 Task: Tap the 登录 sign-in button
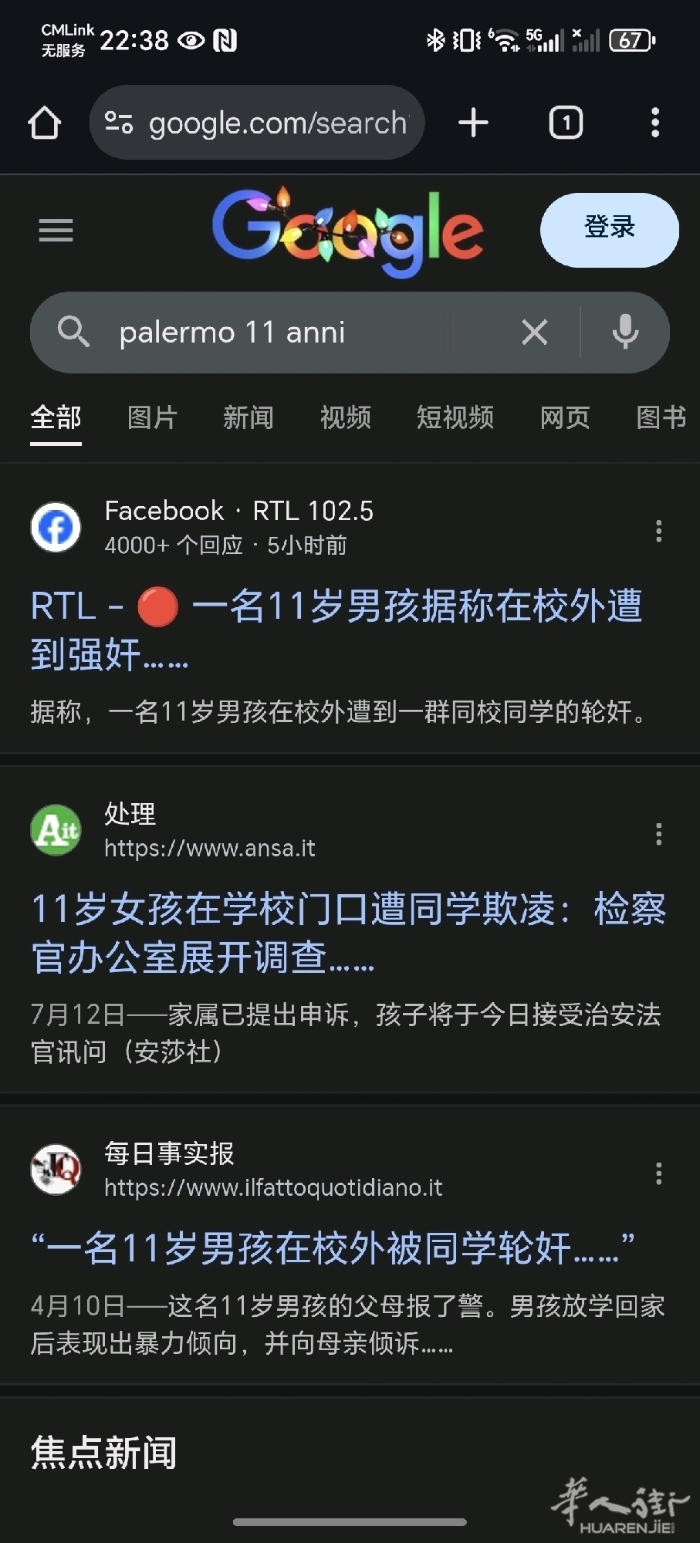point(609,230)
